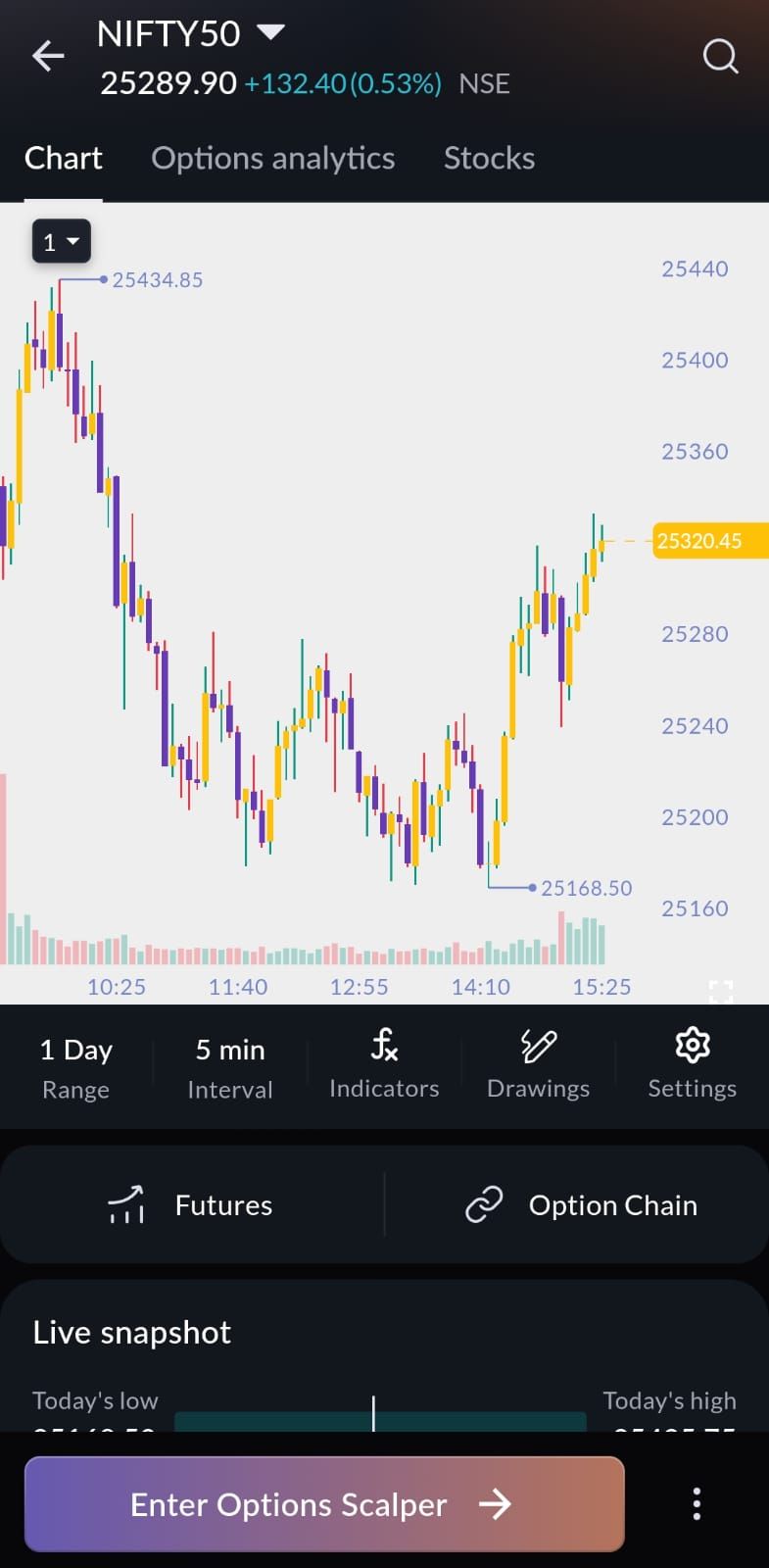Select the Chart tab
Screen dimensions: 769x1568
pyautogui.click(x=64, y=159)
